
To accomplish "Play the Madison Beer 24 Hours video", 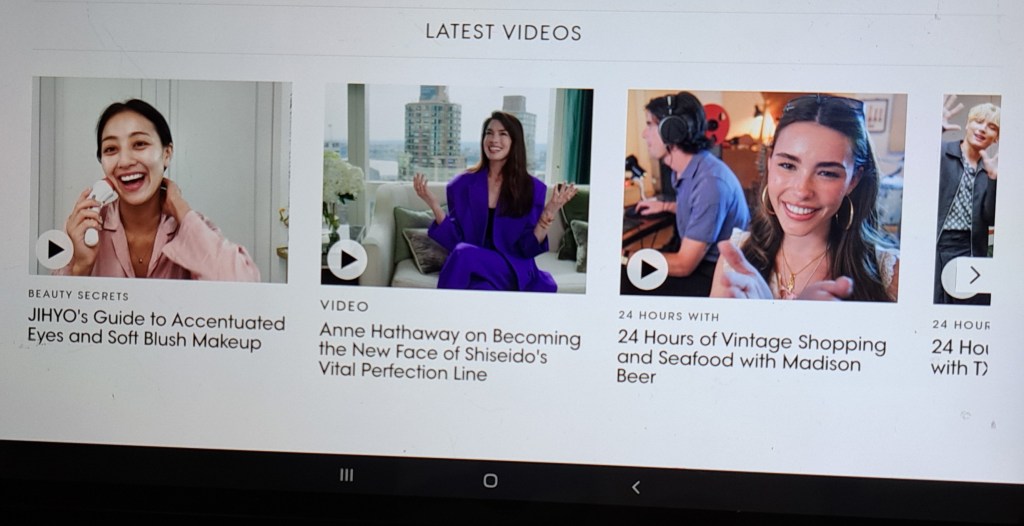I will [x=647, y=269].
